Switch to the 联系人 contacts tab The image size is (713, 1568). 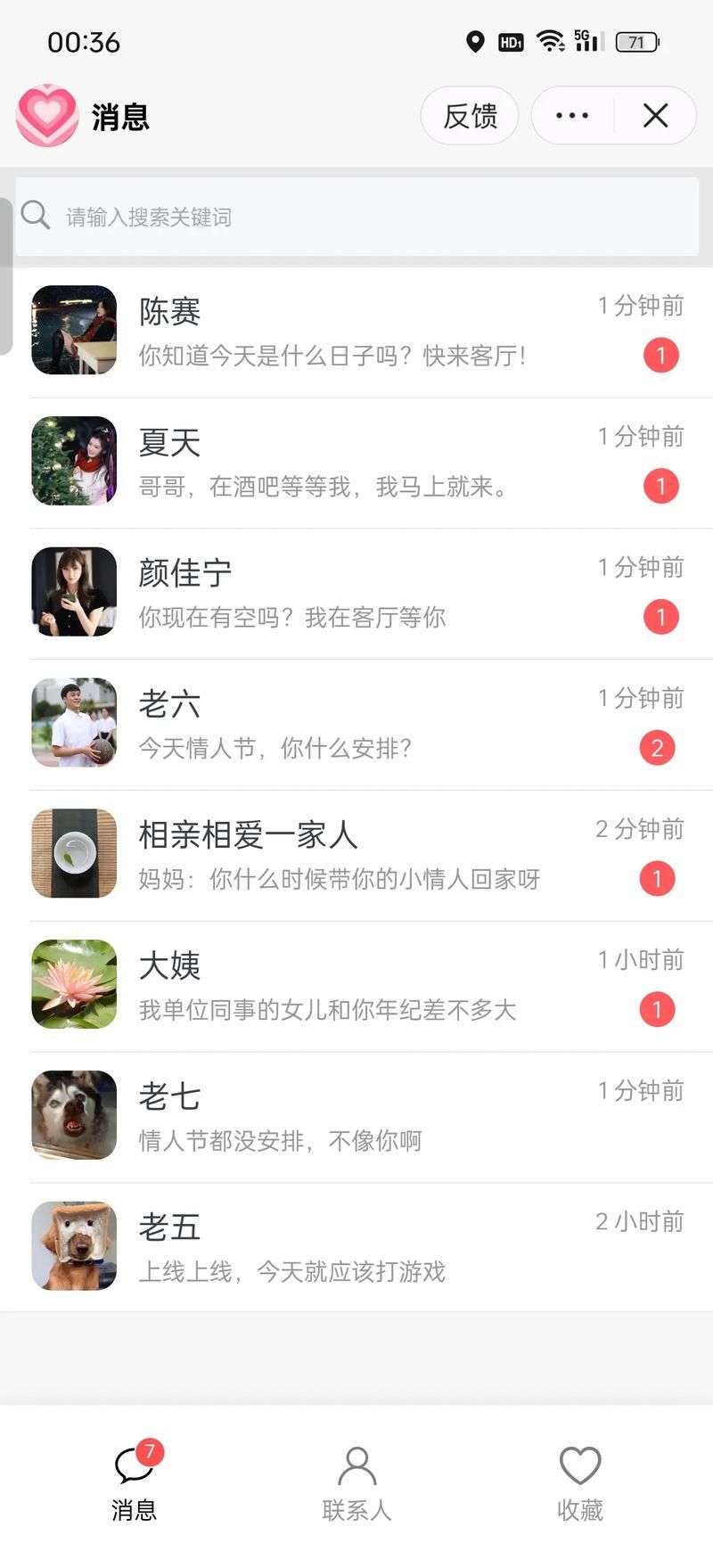click(x=356, y=1484)
